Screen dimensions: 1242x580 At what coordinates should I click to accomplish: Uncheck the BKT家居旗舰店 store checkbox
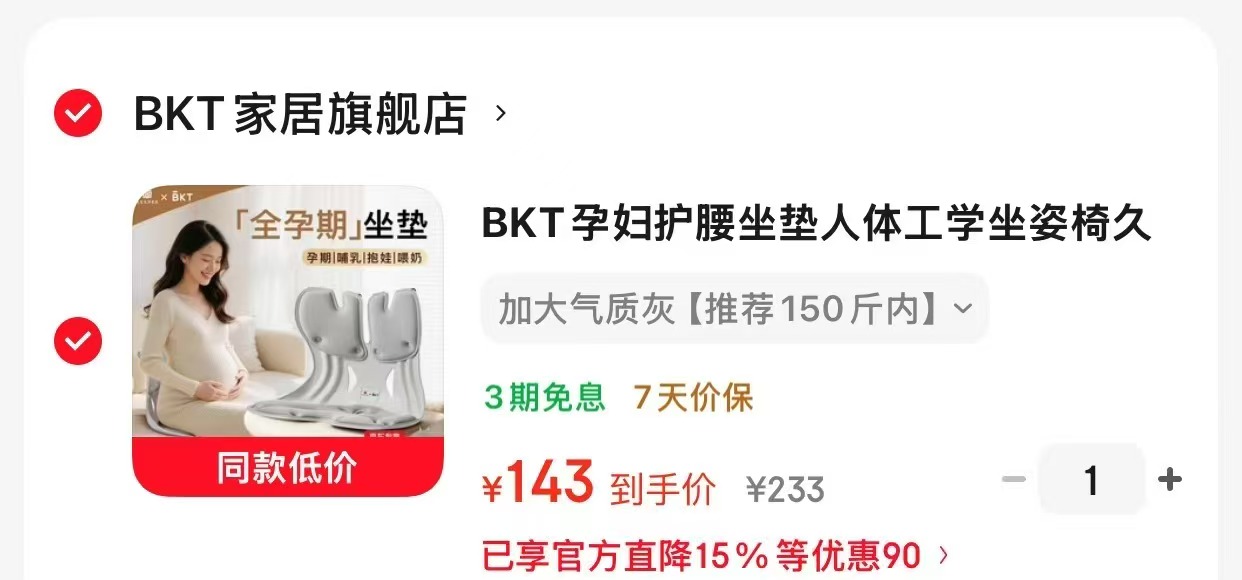coord(78,113)
